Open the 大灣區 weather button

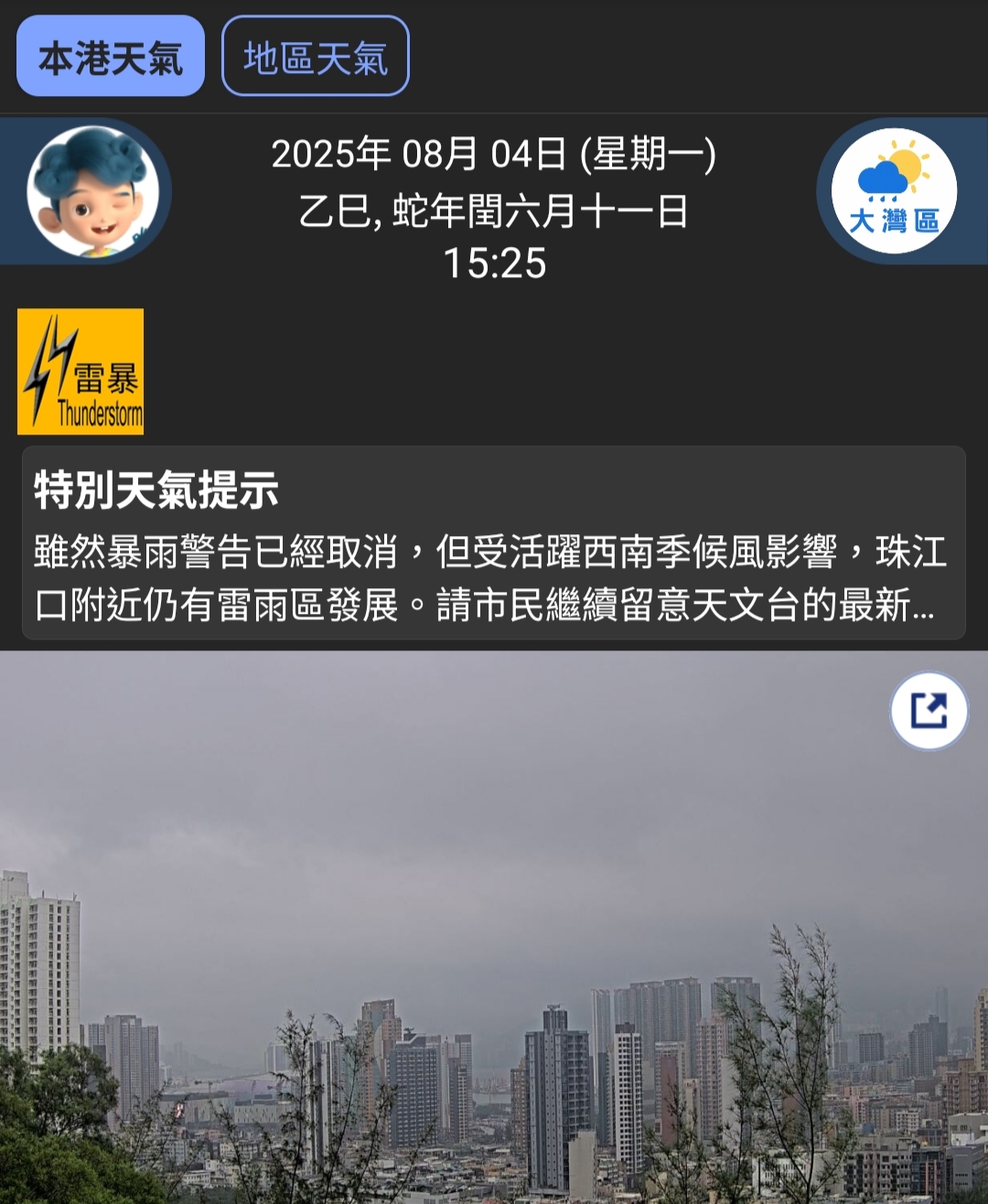(894, 192)
